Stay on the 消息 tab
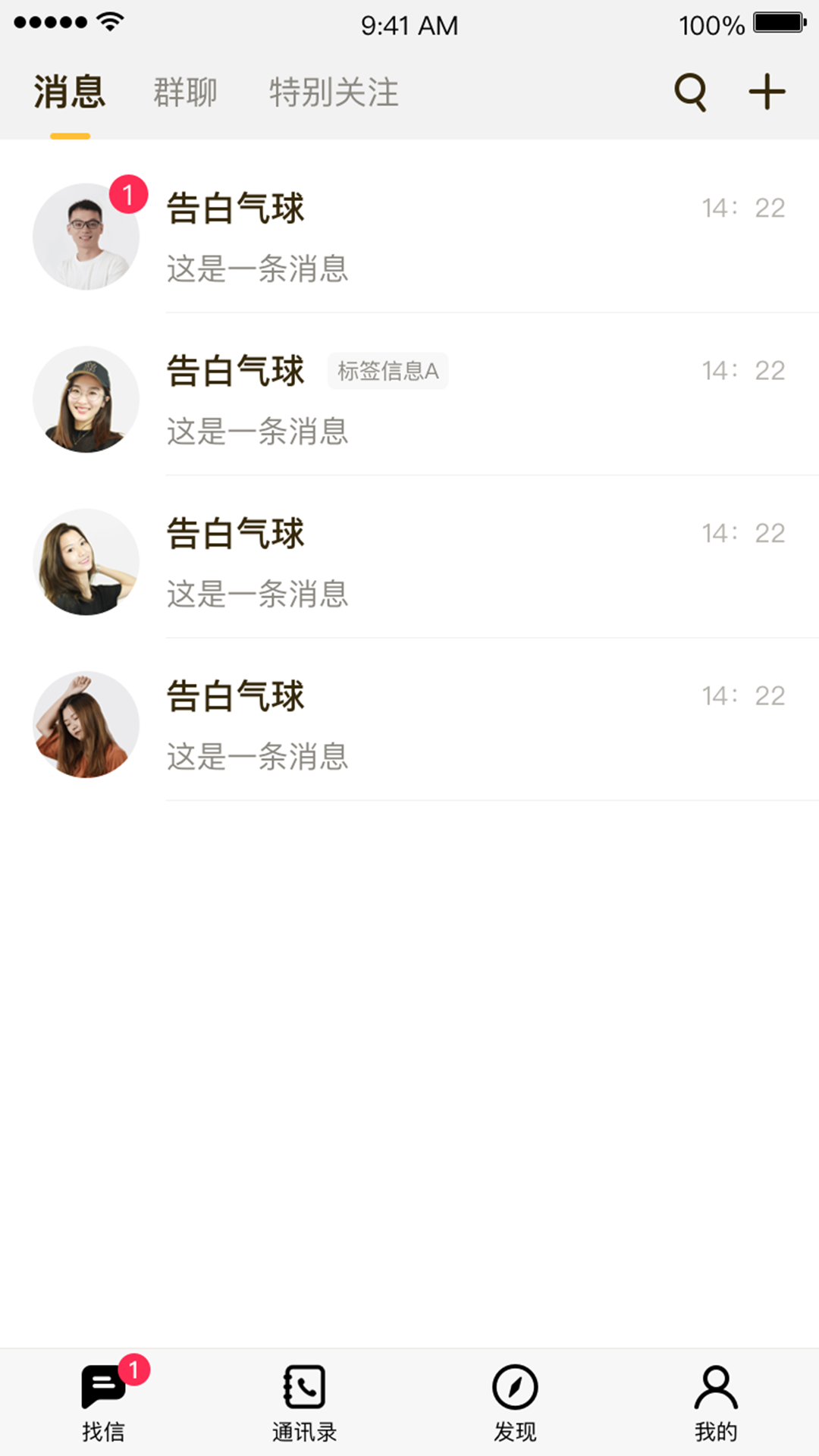The height and width of the screenshot is (1456, 819). click(67, 91)
